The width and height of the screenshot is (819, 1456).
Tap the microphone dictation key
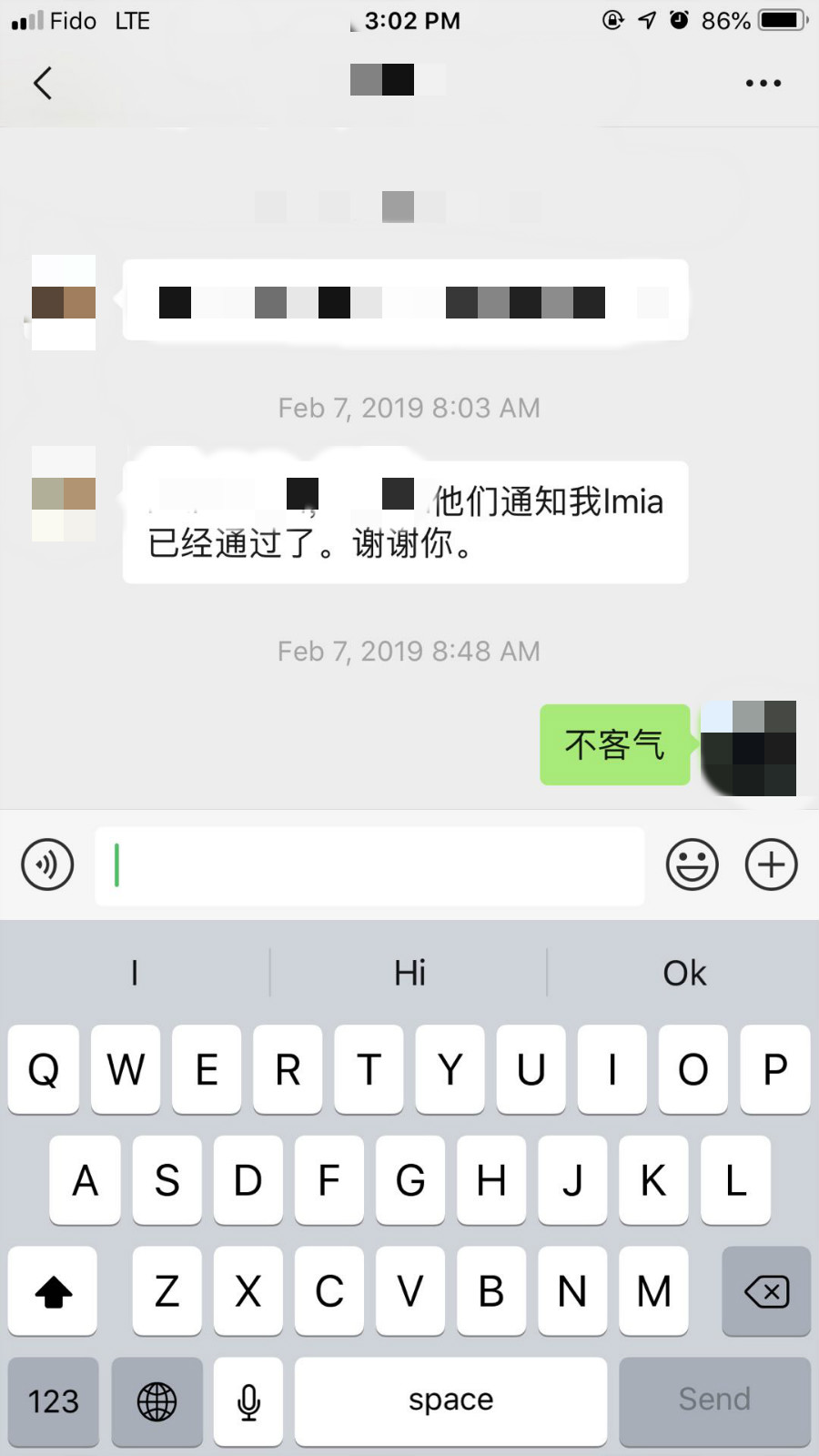tap(248, 1401)
